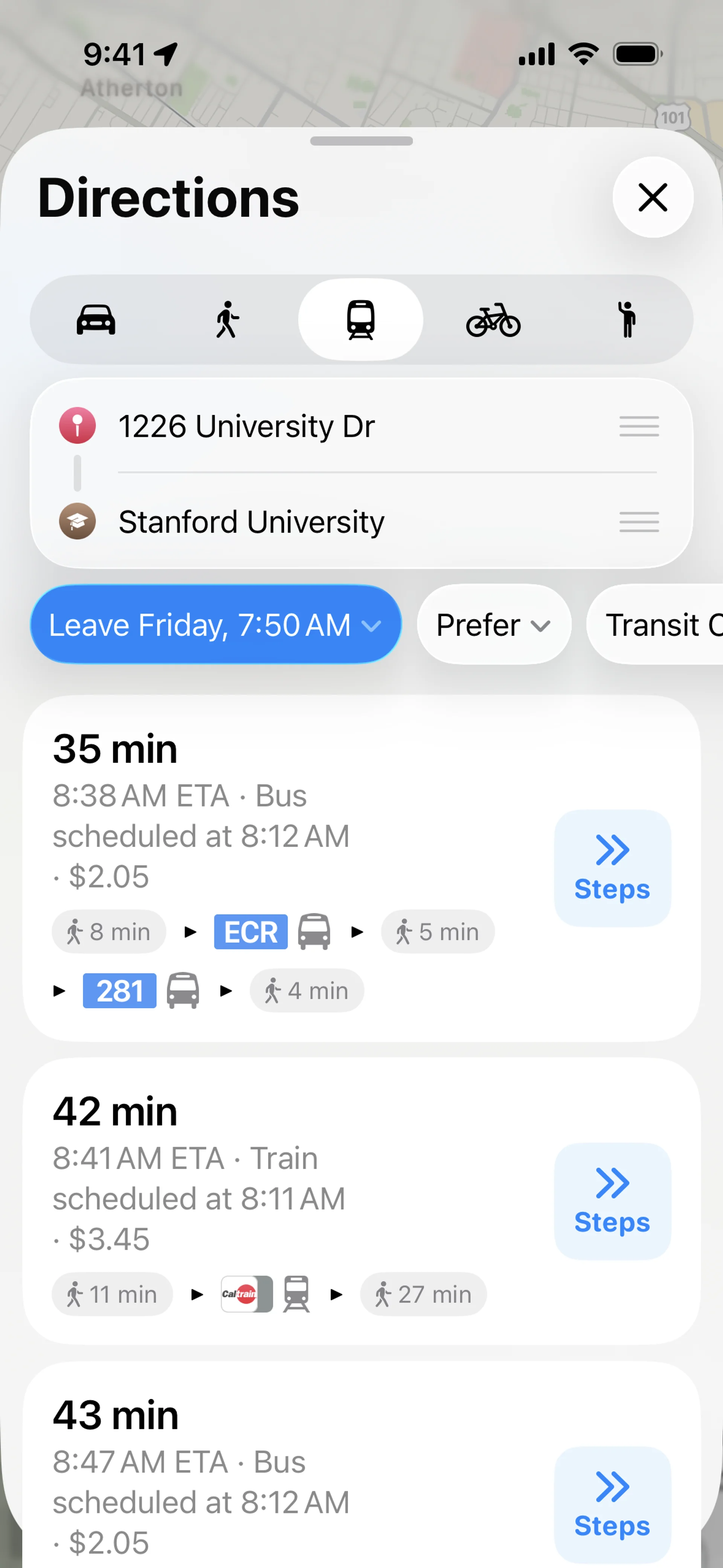Switch to cycling directions

(x=493, y=319)
